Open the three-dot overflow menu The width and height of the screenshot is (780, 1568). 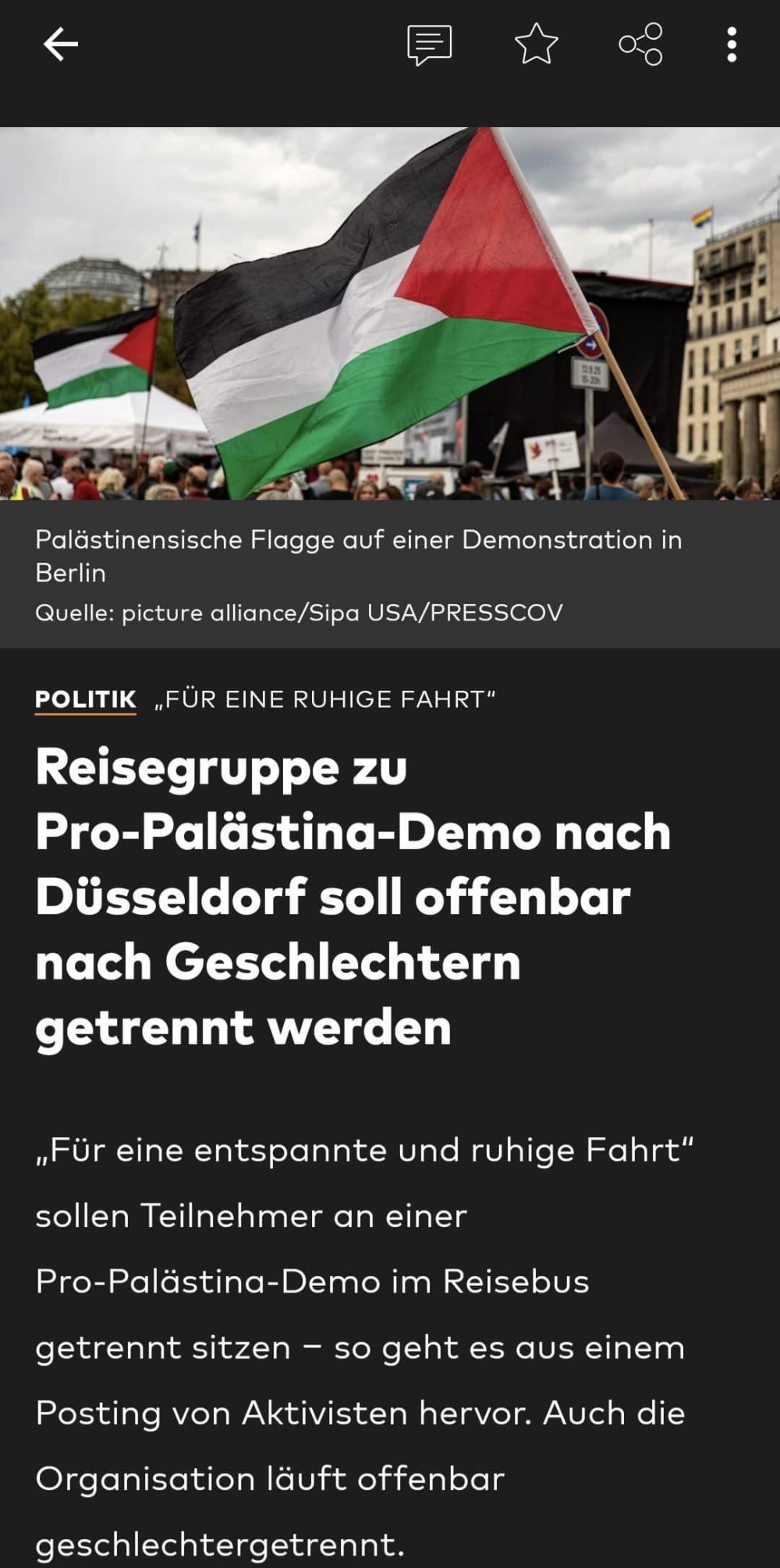click(732, 44)
